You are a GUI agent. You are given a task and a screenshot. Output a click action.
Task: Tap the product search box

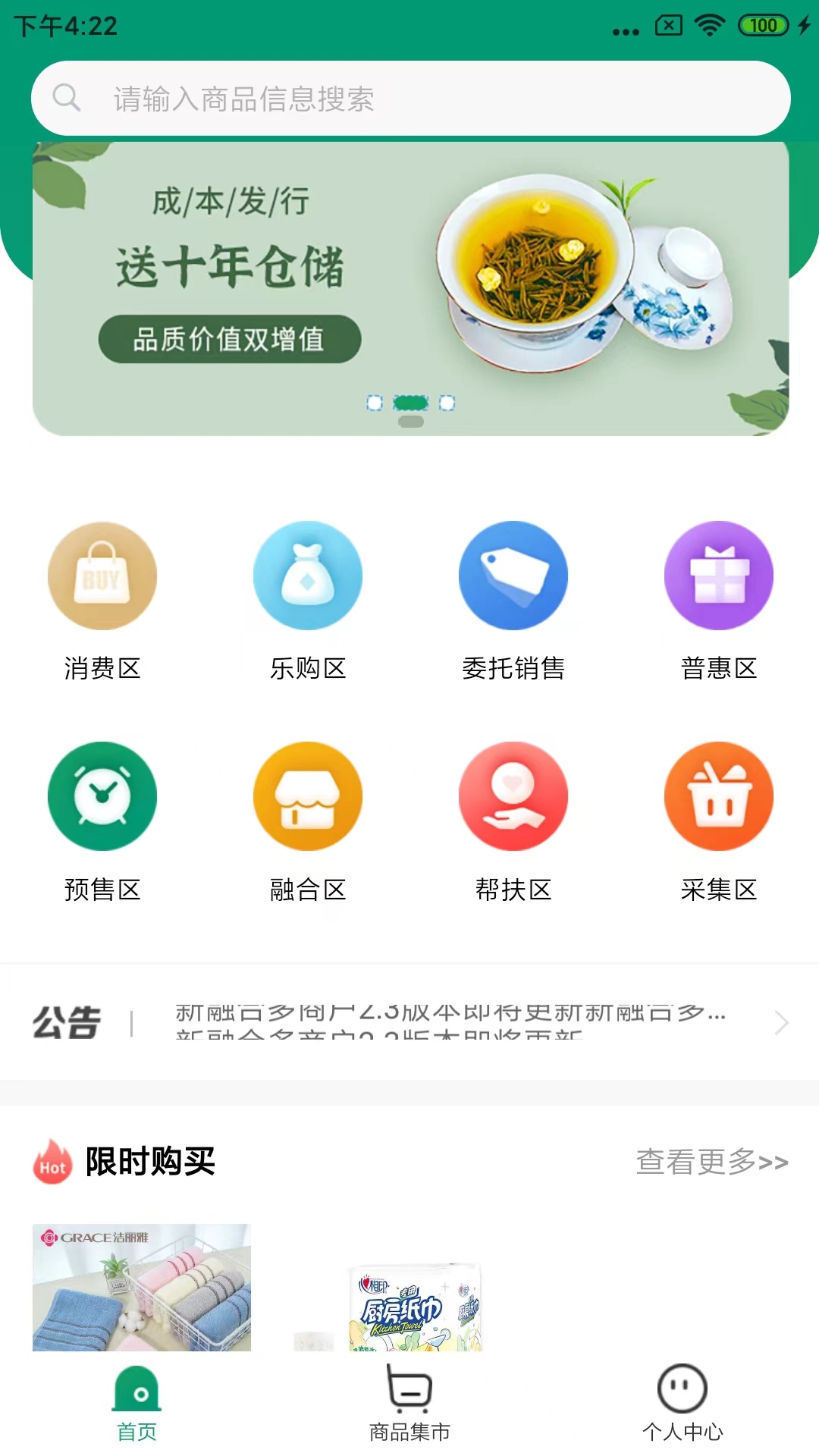point(409,99)
